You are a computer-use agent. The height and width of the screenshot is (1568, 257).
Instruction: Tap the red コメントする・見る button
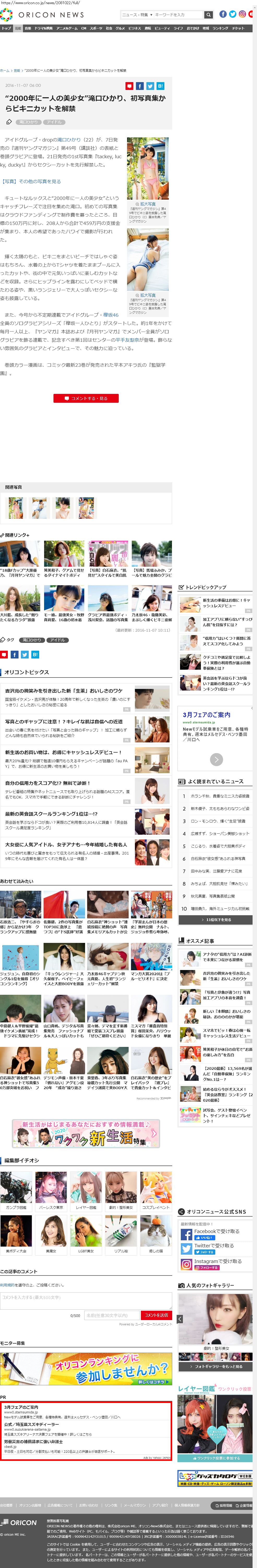click(x=86, y=398)
